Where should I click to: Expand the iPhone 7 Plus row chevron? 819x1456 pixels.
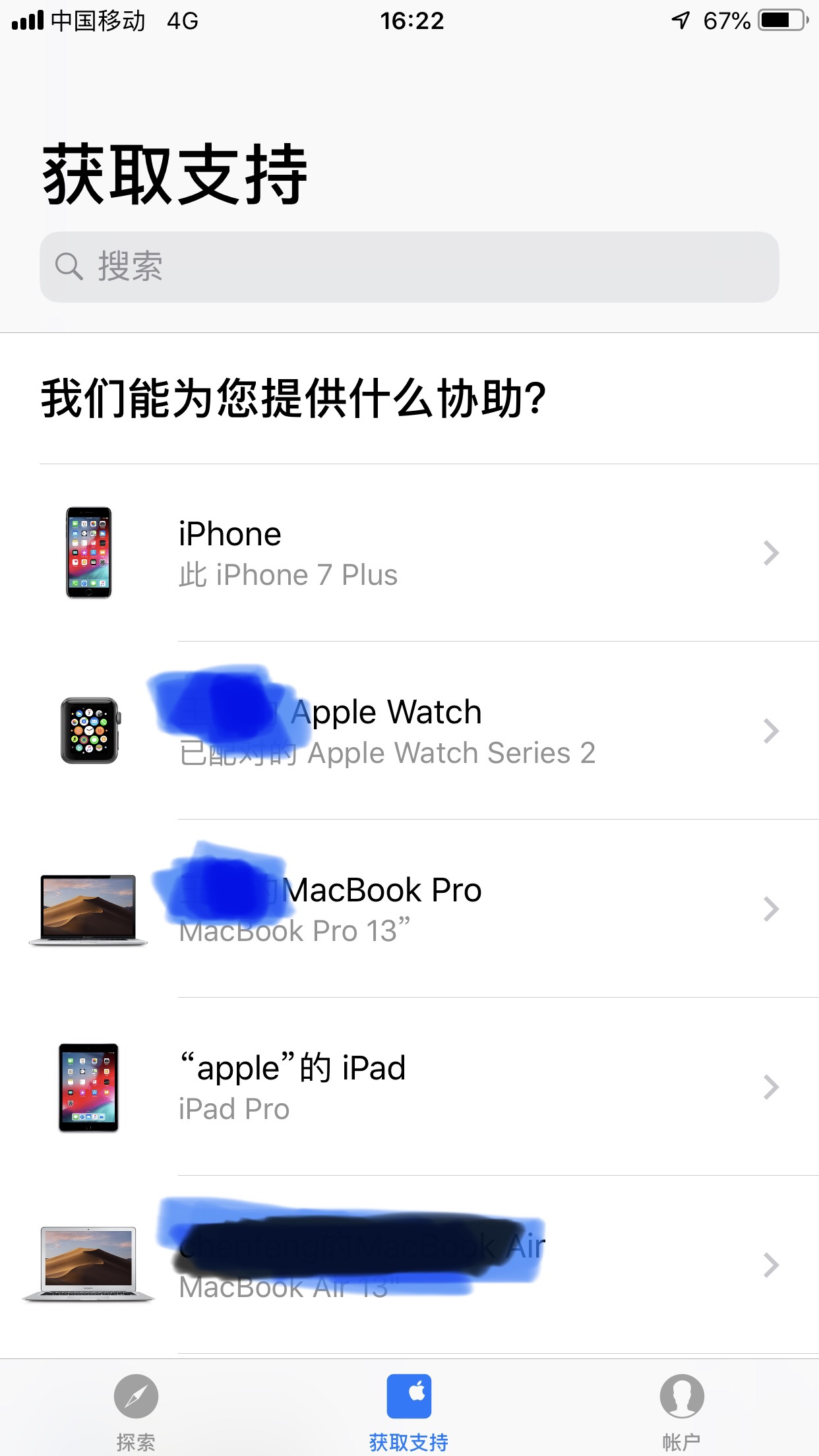[x=770, y=554]
